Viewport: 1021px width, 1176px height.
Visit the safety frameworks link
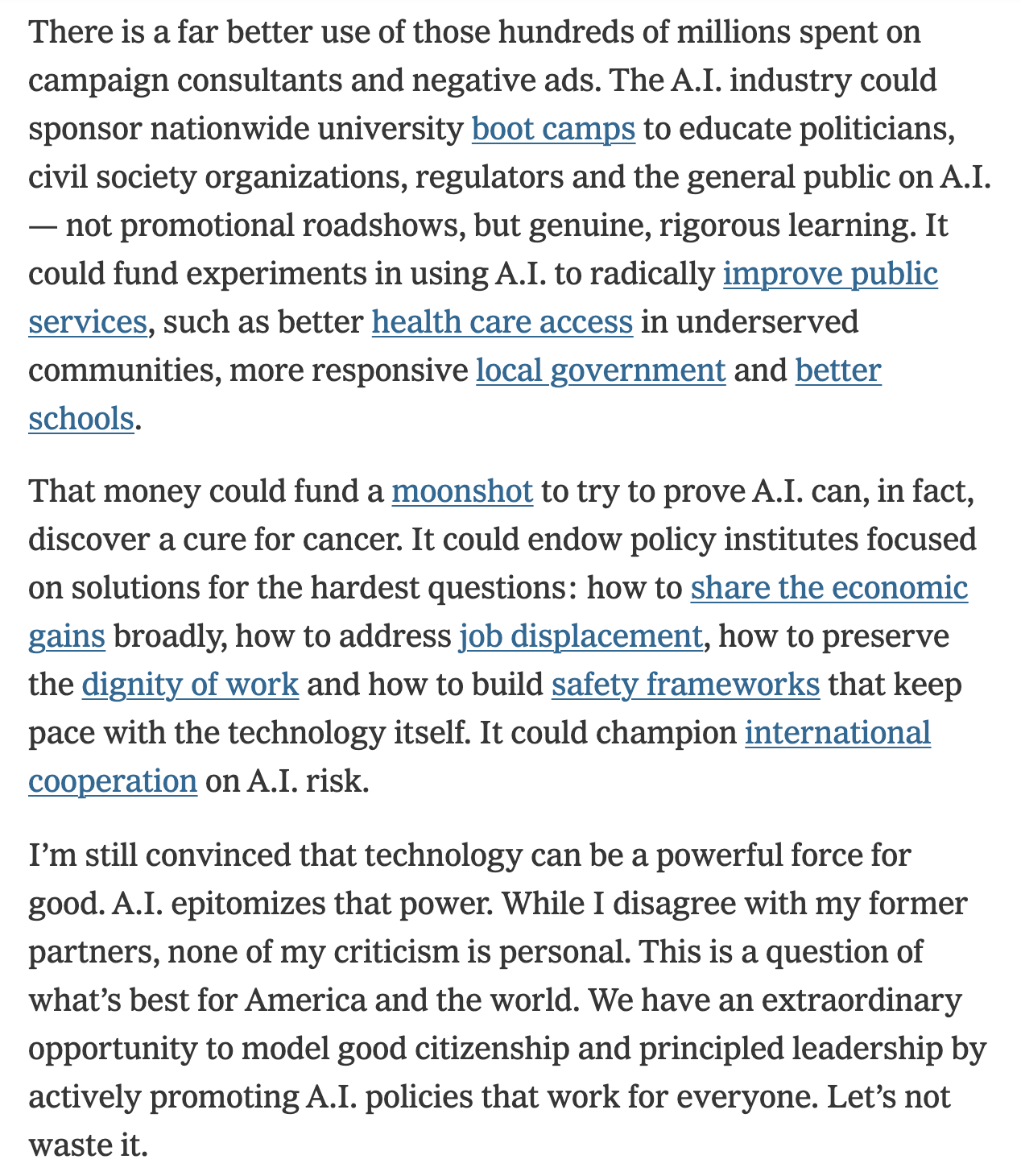point(685,685)
